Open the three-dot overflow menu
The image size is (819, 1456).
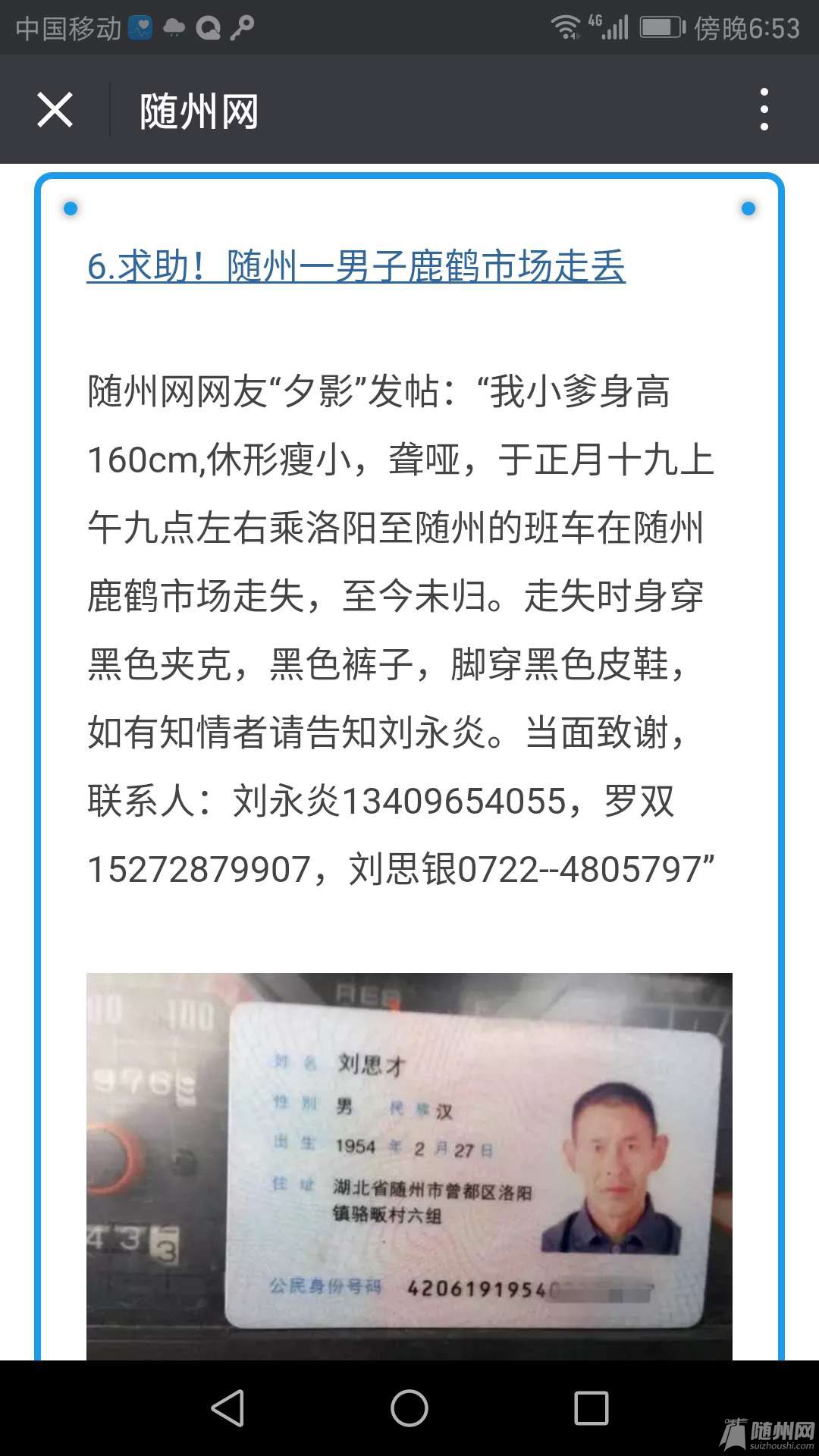(x=764, y=110)
